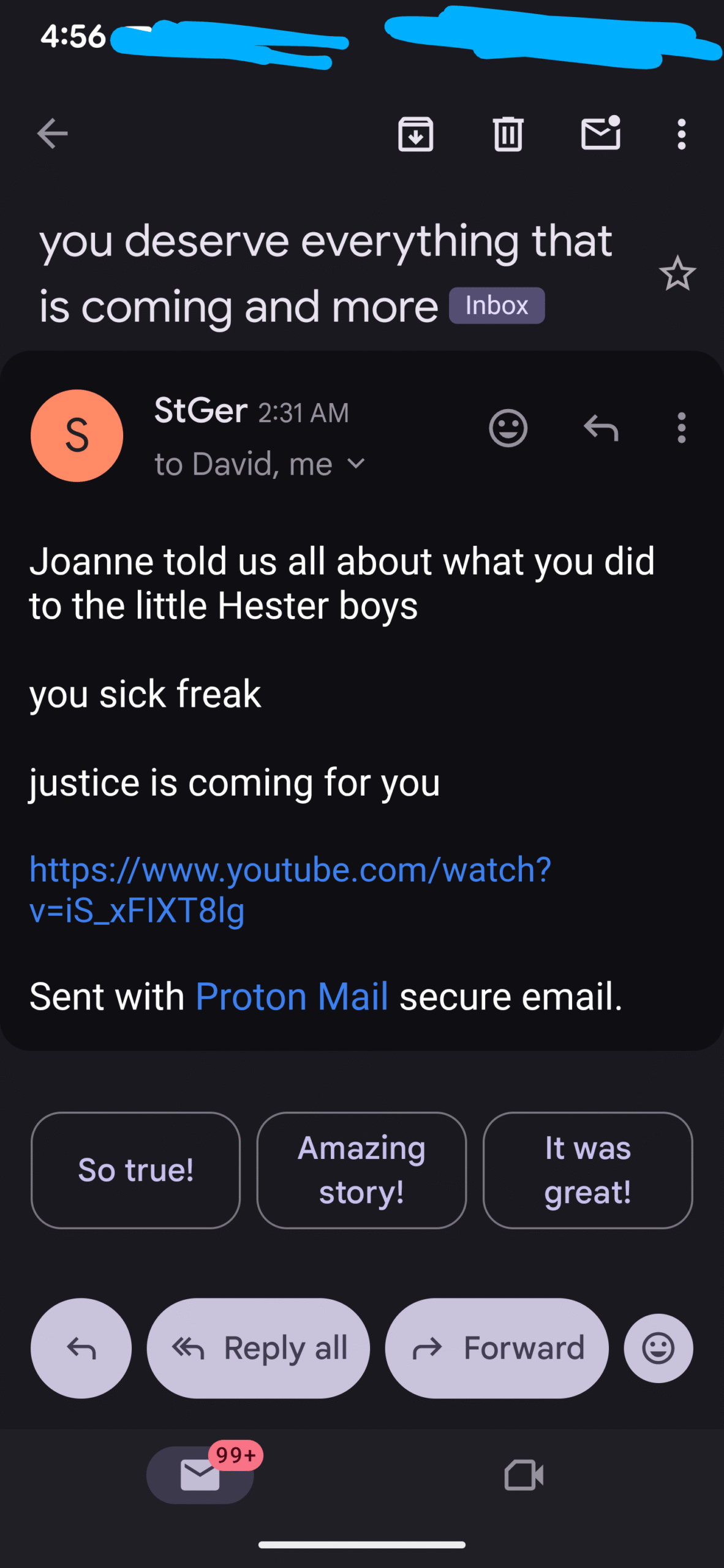Forward this email
Screen dimensions: 724x1568
(497, 1348)
